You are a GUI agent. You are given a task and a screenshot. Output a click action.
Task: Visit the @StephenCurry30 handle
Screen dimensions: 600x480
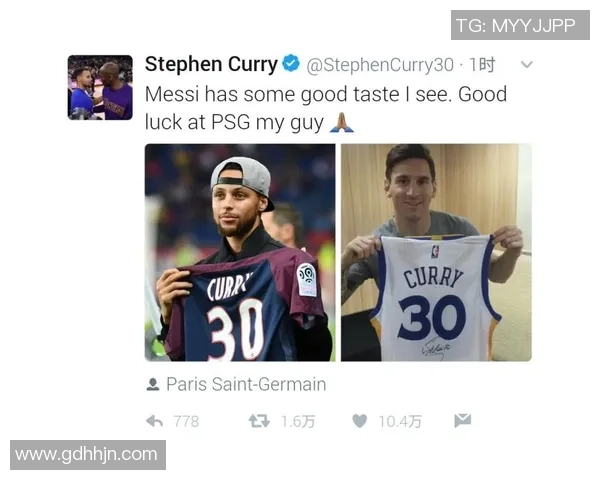[380, 65]
